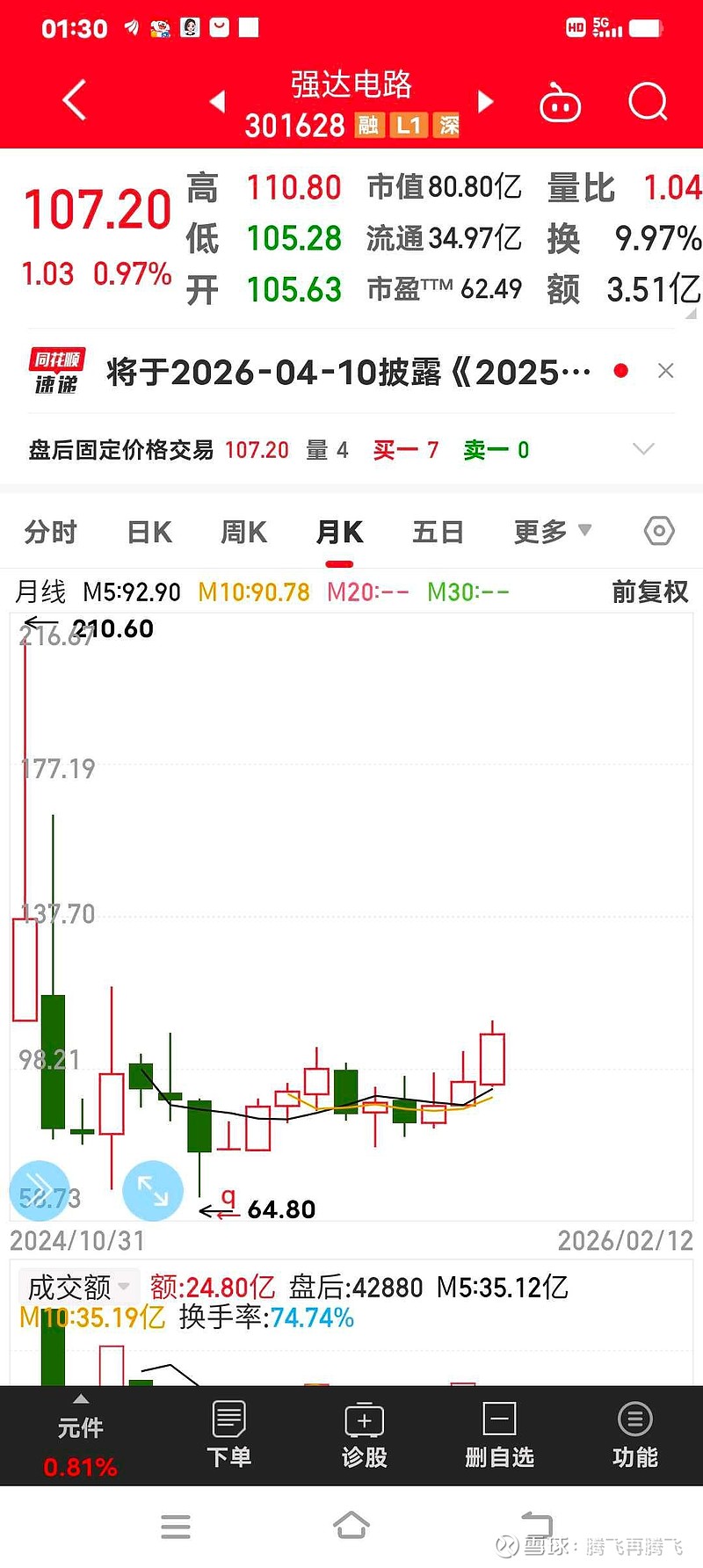
Task: Expand the chart to fullscreen
Action: pyautogui.click(x=153, y=1191)
